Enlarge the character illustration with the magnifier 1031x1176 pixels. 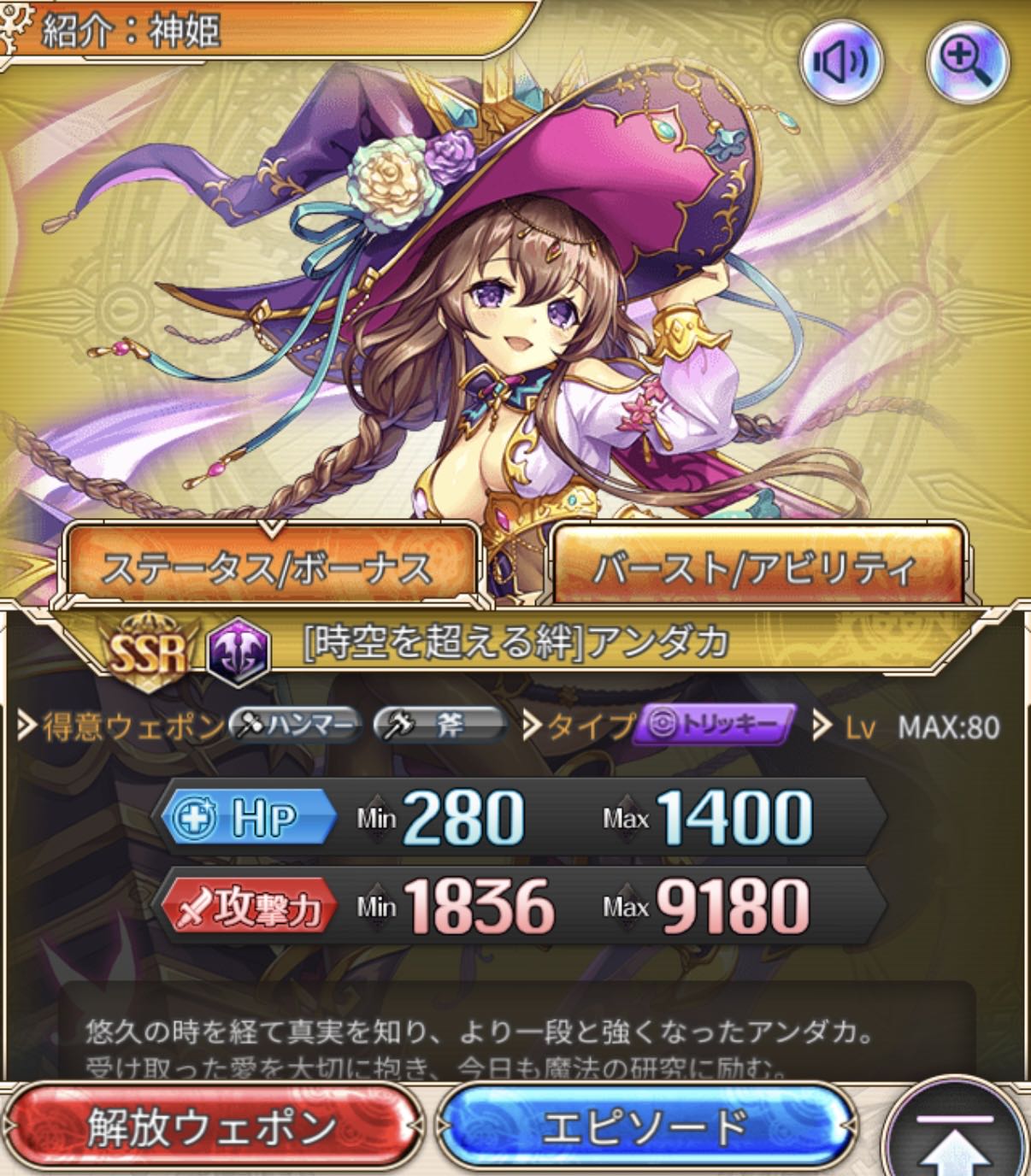click(x=968, y=62)
